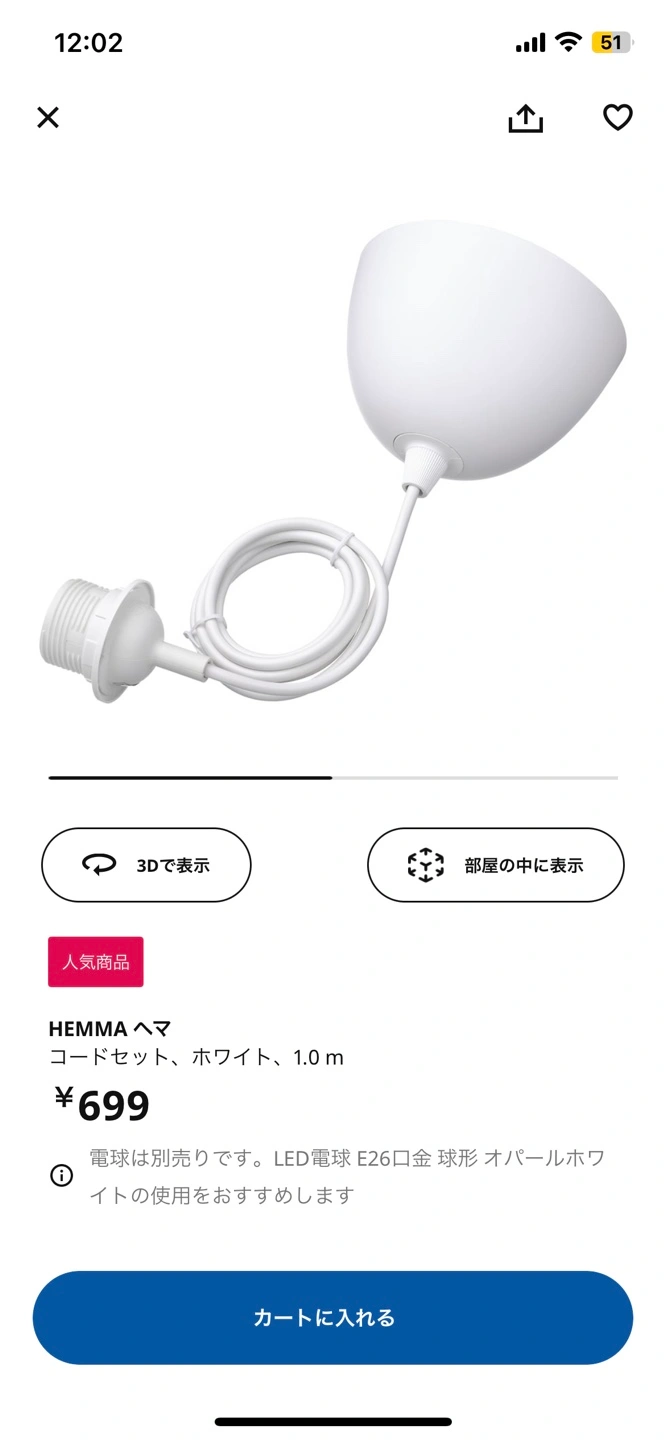Tap the info icon beside bulb note
Screen dimensions: 666x1440
(62, 1176)
